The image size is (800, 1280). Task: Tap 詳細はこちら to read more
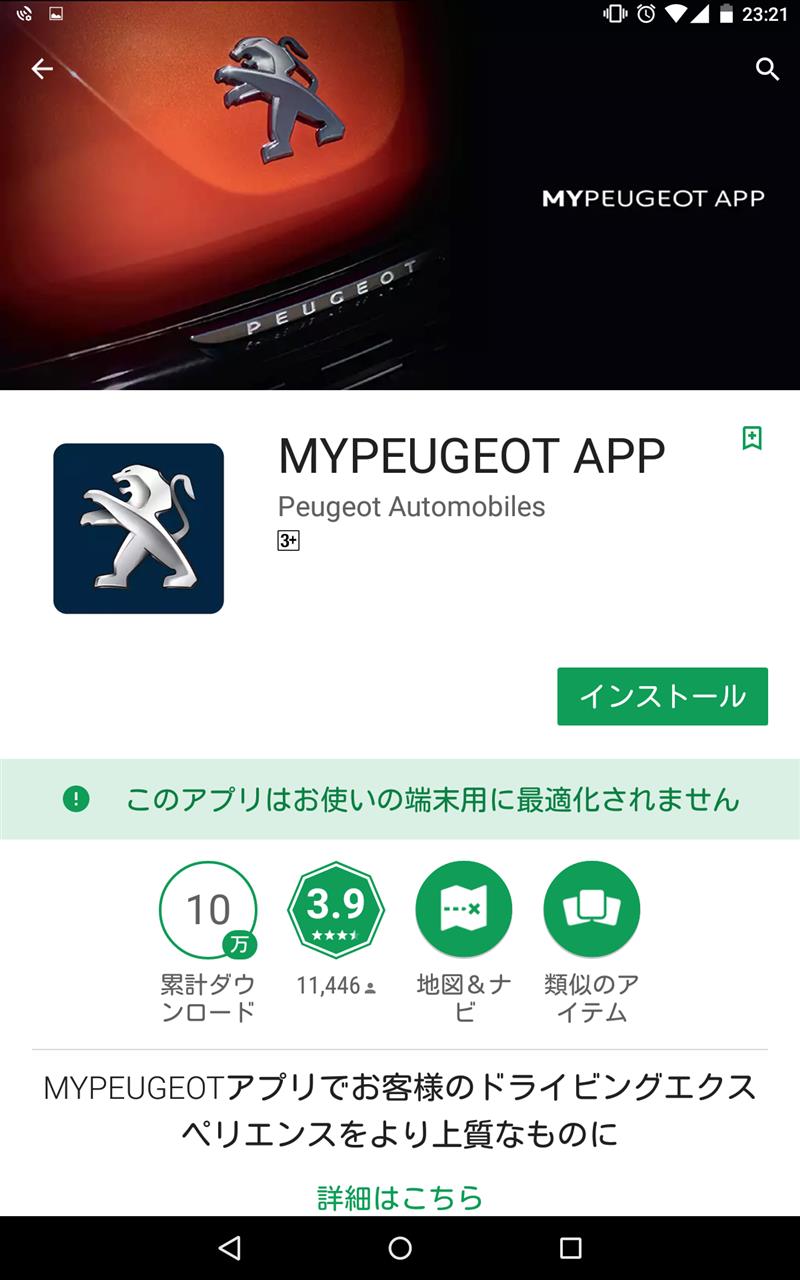point(400,1197)
